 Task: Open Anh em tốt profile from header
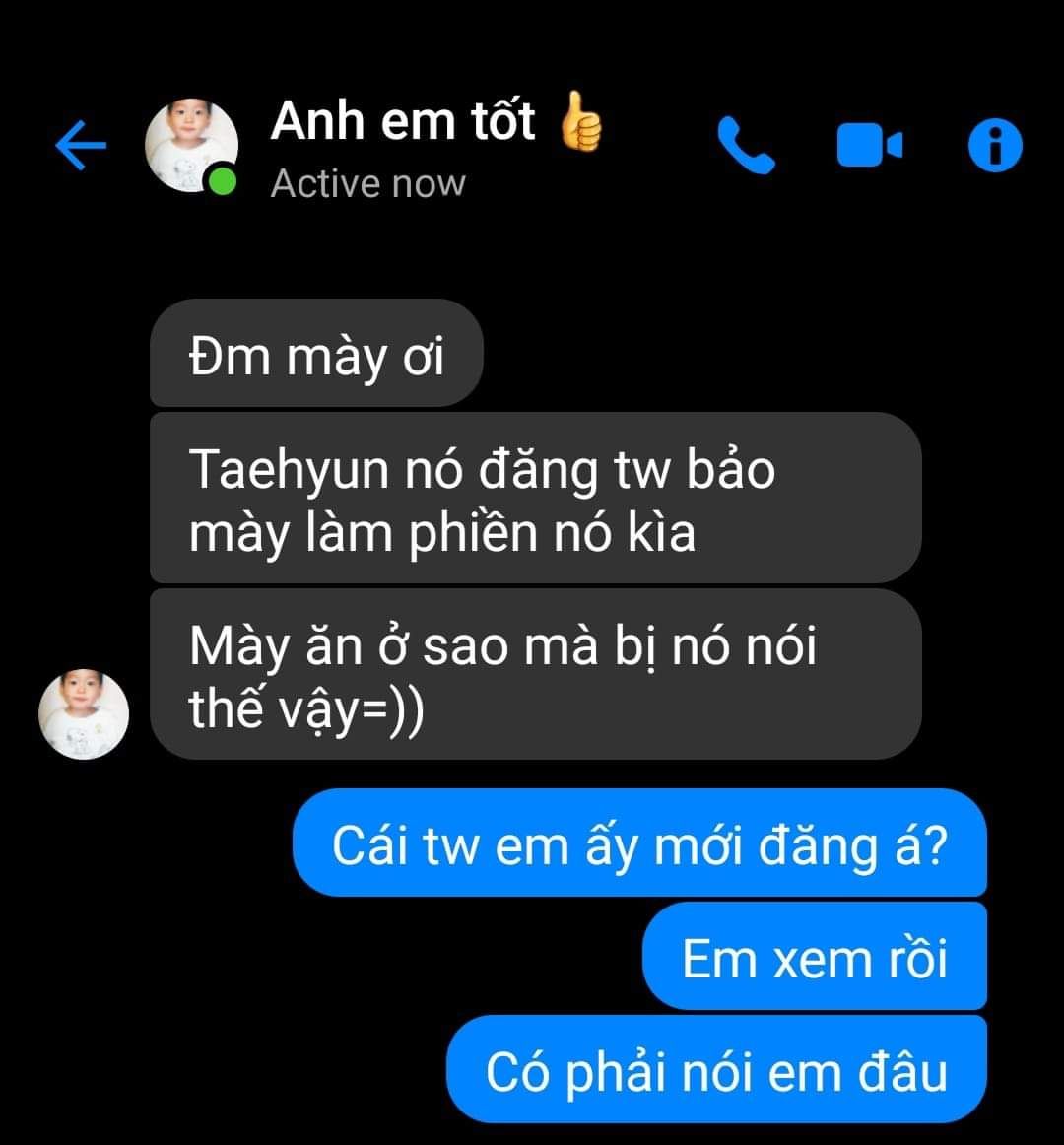[402, 121]
